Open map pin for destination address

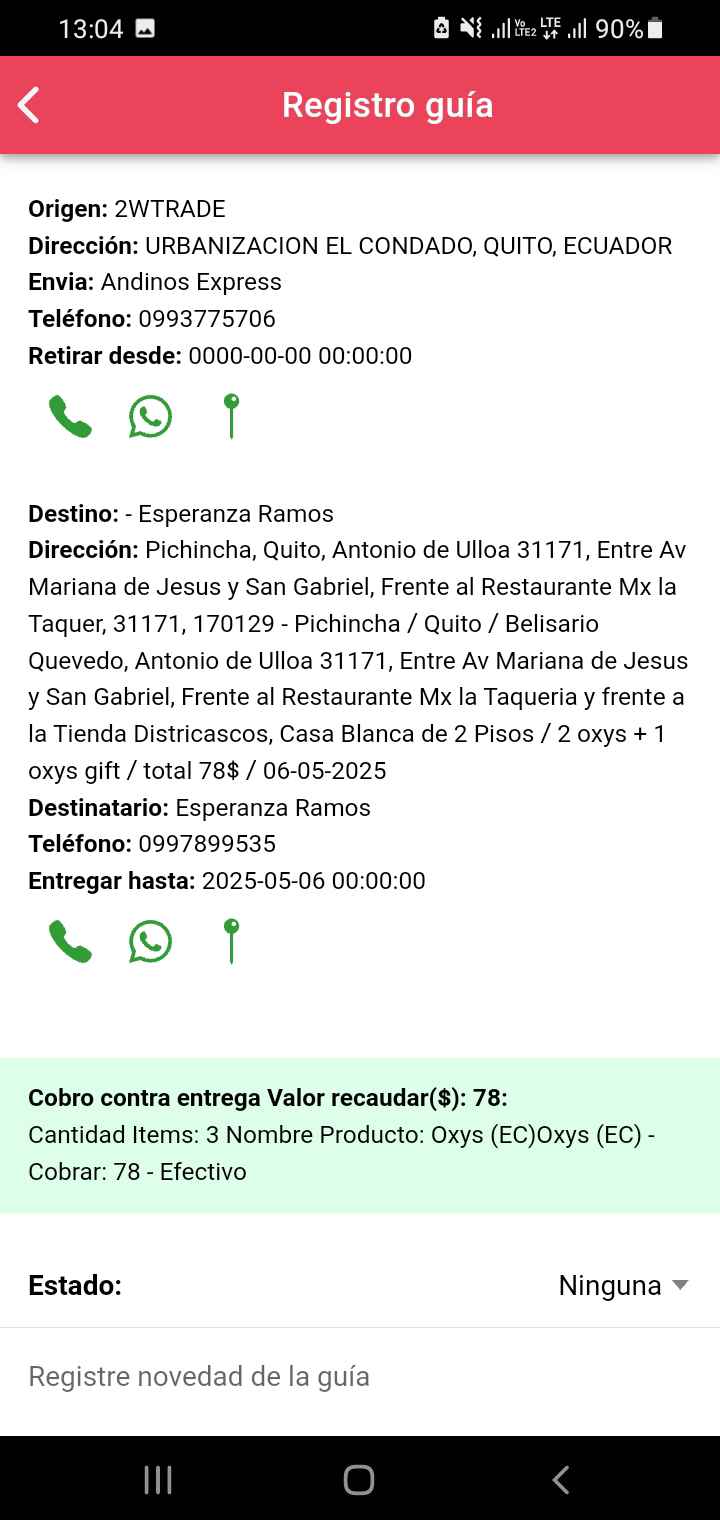tap(231, 941)
